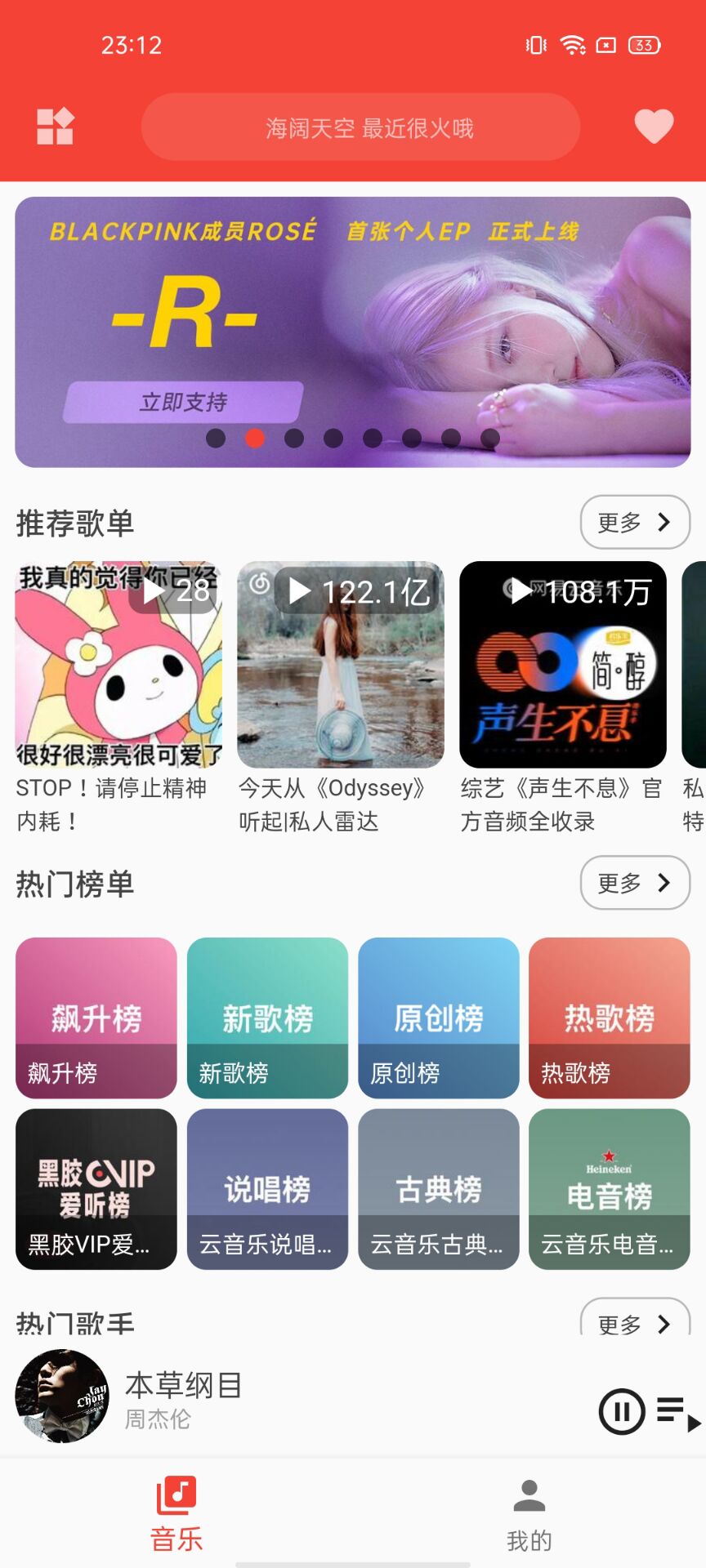Select the 新歌榜 chart card
The image size is (706, 1568).
click(x=267, y=1018)
